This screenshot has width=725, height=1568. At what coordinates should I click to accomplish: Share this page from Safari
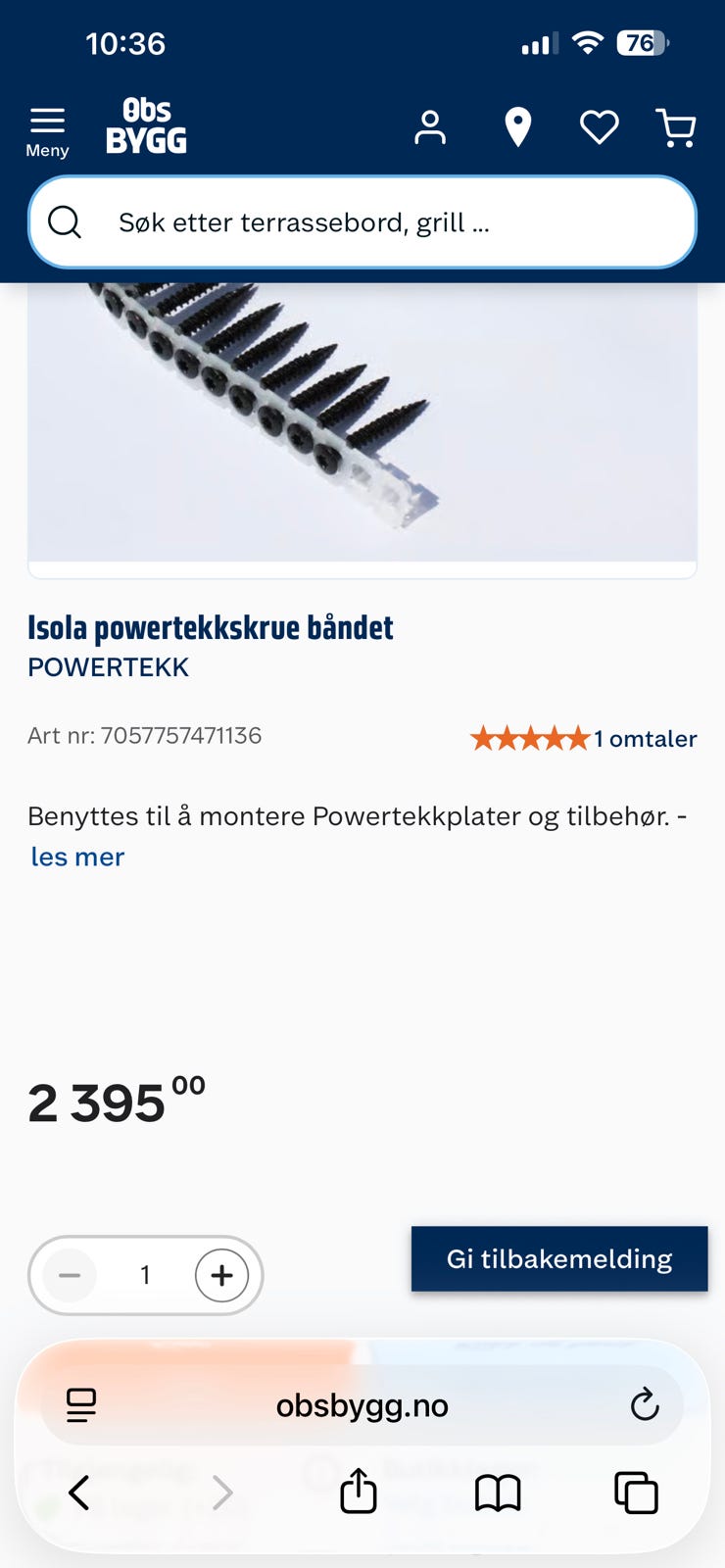click(359, 1491)
